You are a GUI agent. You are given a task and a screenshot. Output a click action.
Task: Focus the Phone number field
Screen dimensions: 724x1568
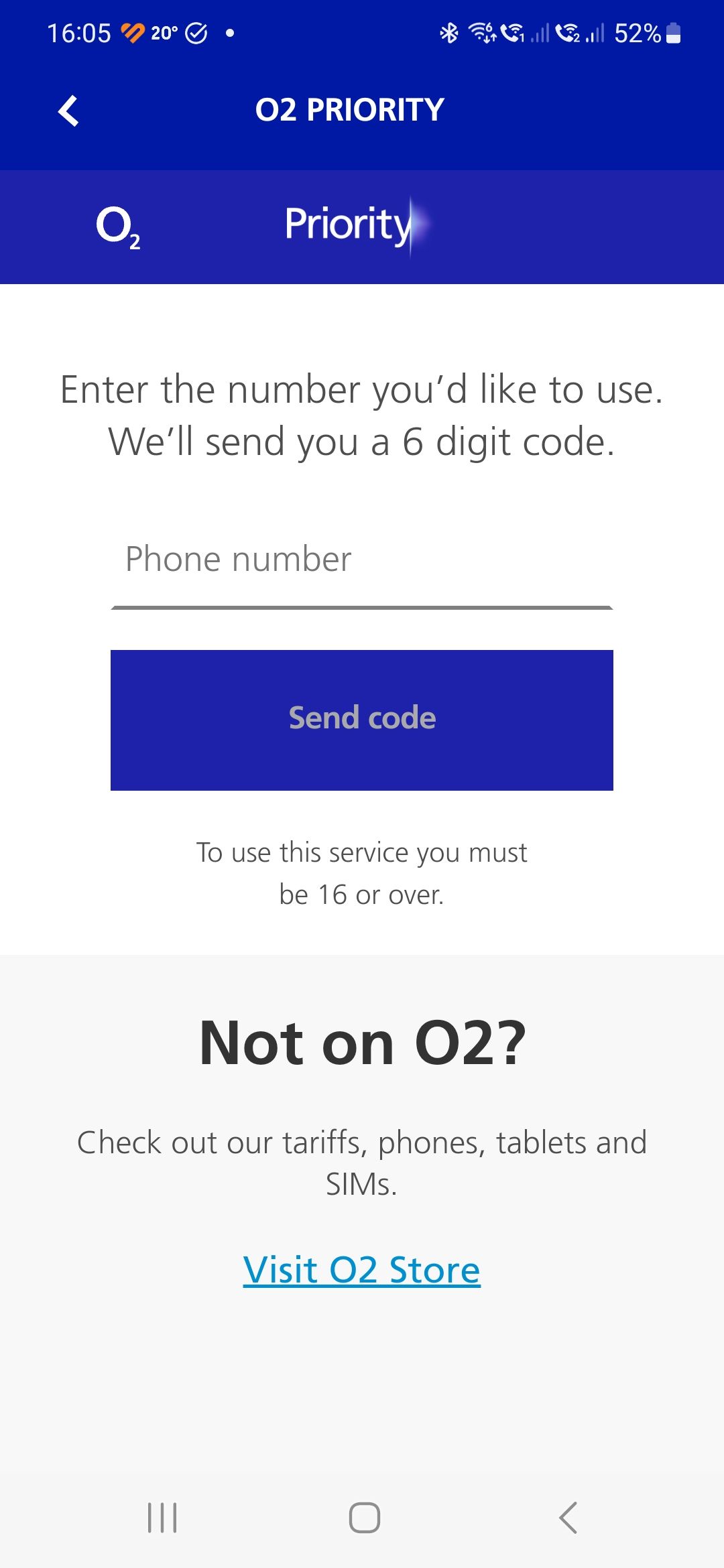(362, 560)
